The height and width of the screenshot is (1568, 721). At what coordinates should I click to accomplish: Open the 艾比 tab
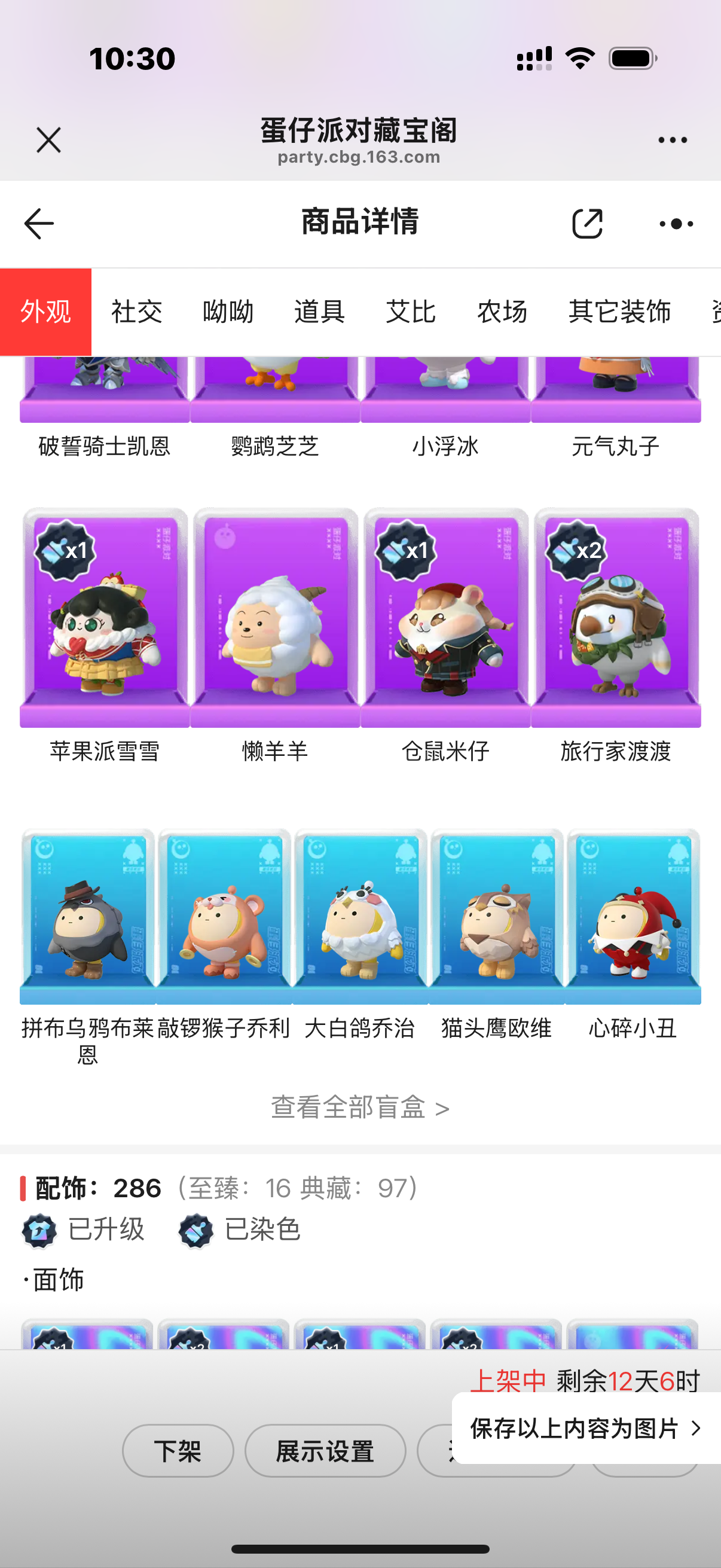pyautogui.click(x=411, y=312)
